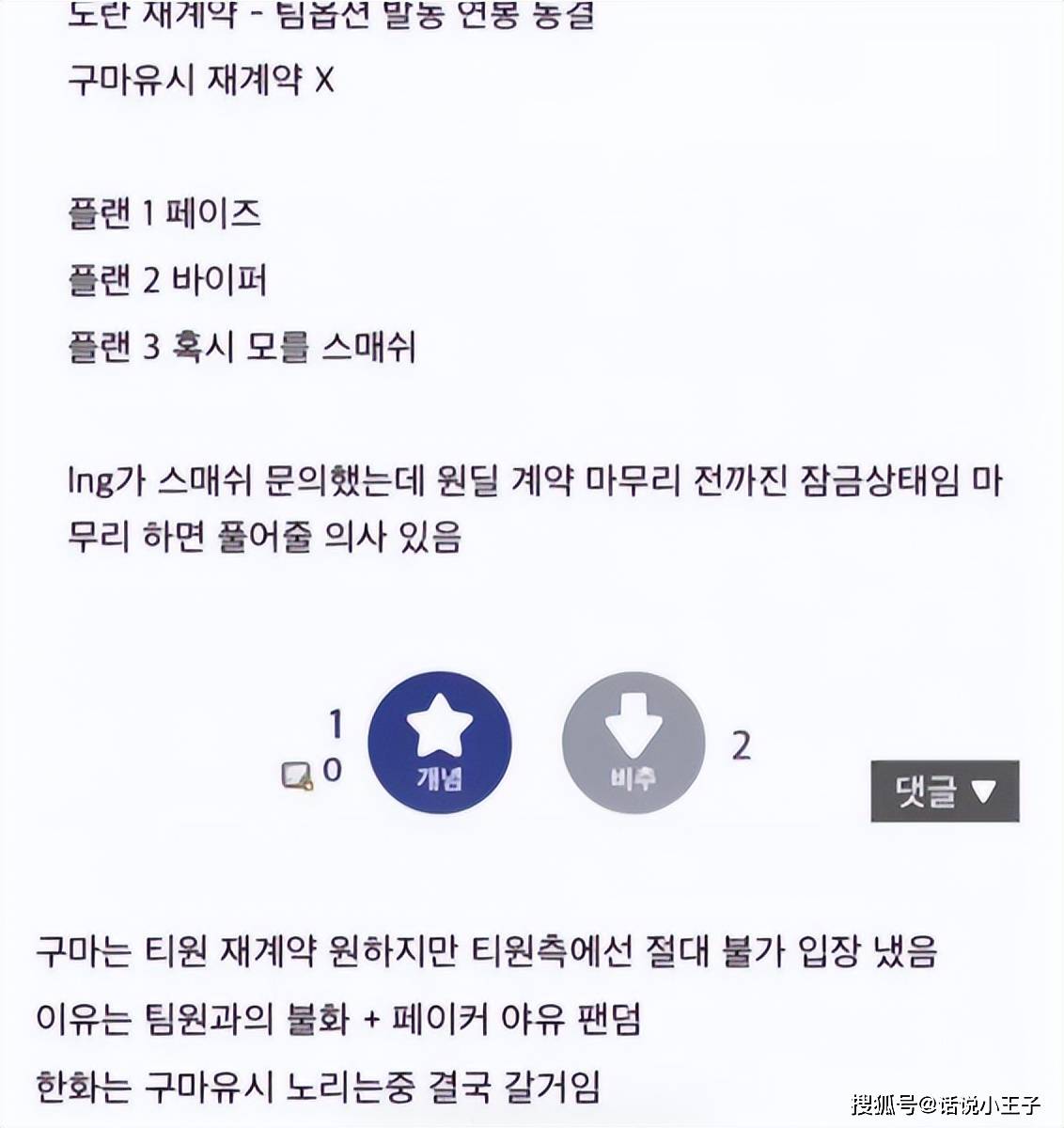Image resolution: width=1064 pixels, height=1128 pixels.
Task: Downvote the post with the 비추 button
Action: tap(633, 743)
